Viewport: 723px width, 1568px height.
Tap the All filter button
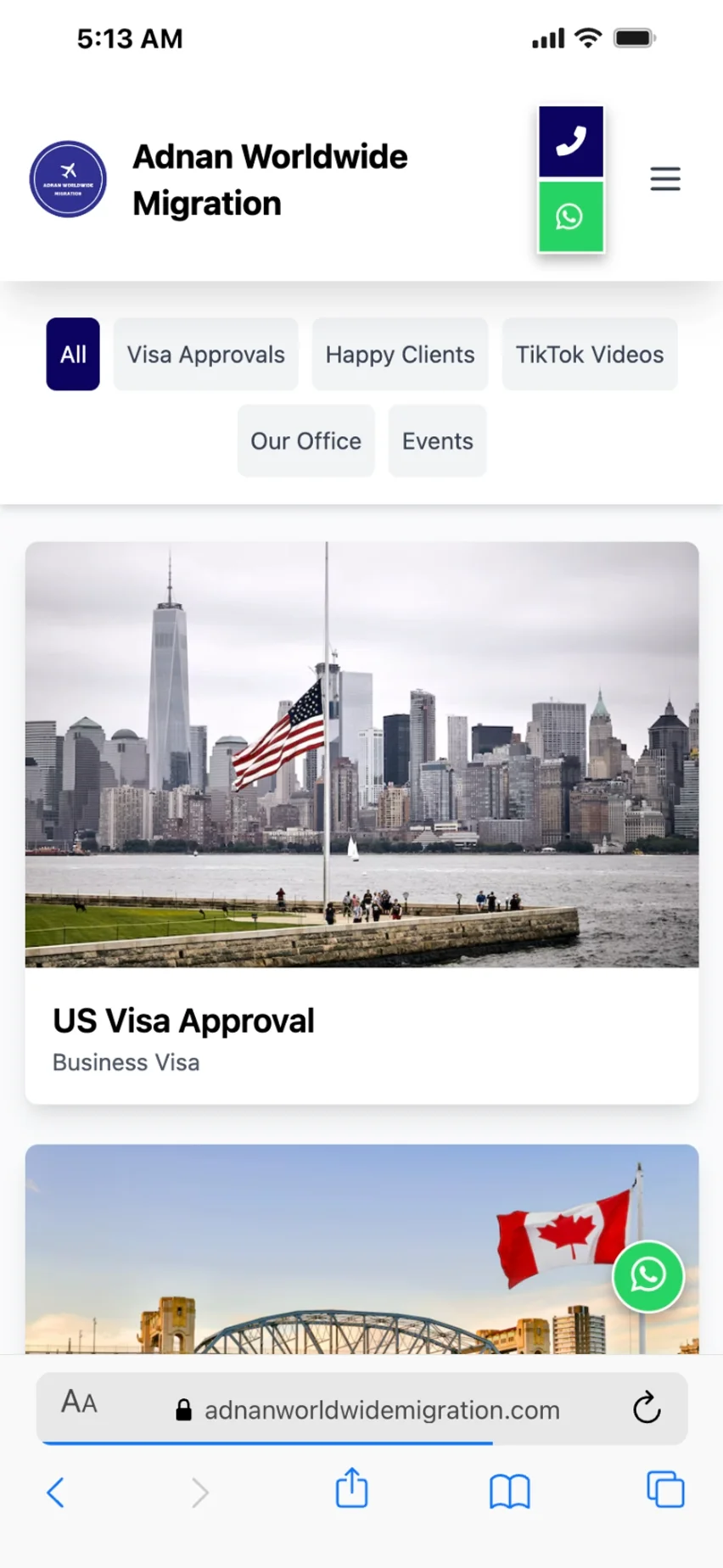point(72,354)
